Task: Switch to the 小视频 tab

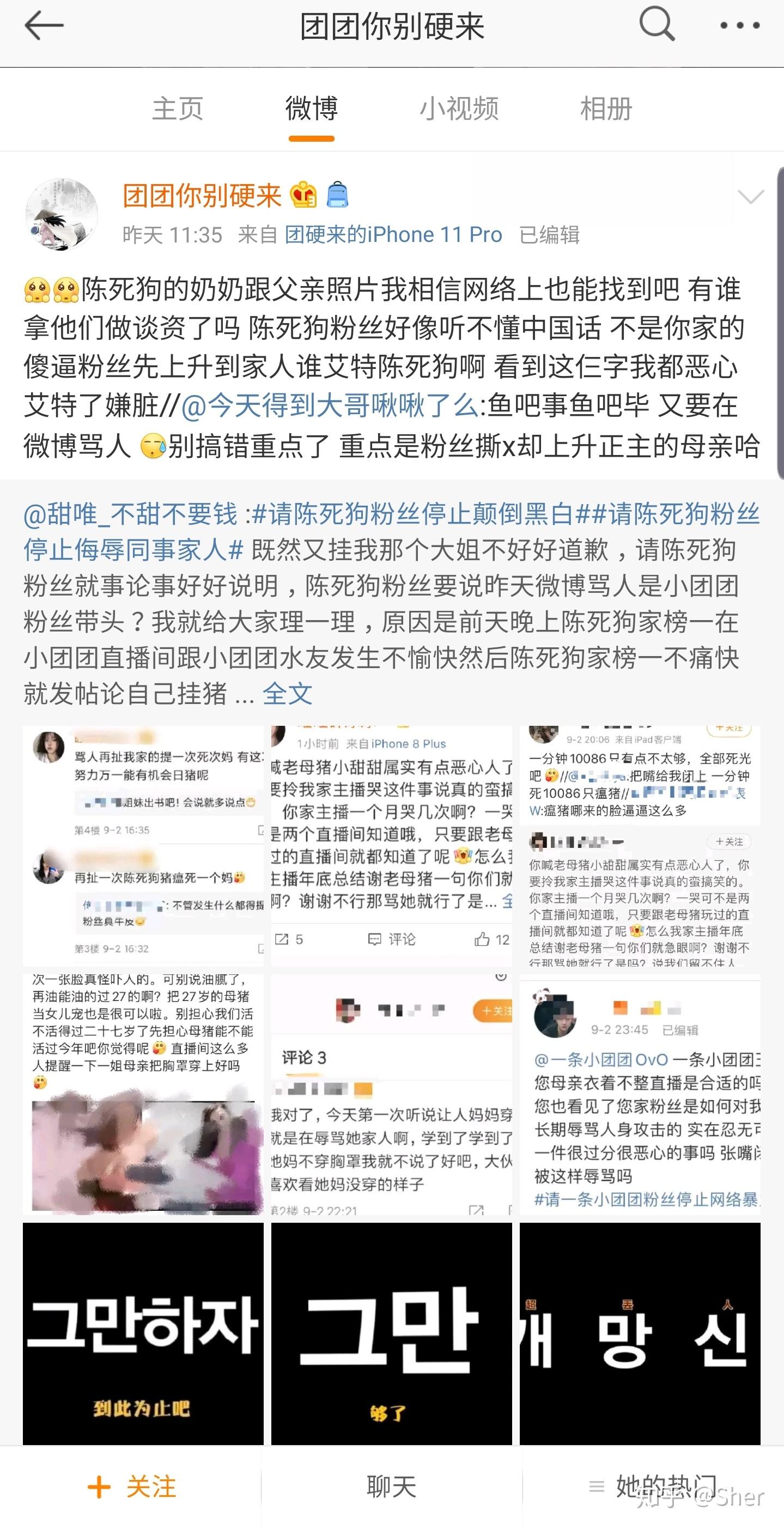Action: click(459, 109)
